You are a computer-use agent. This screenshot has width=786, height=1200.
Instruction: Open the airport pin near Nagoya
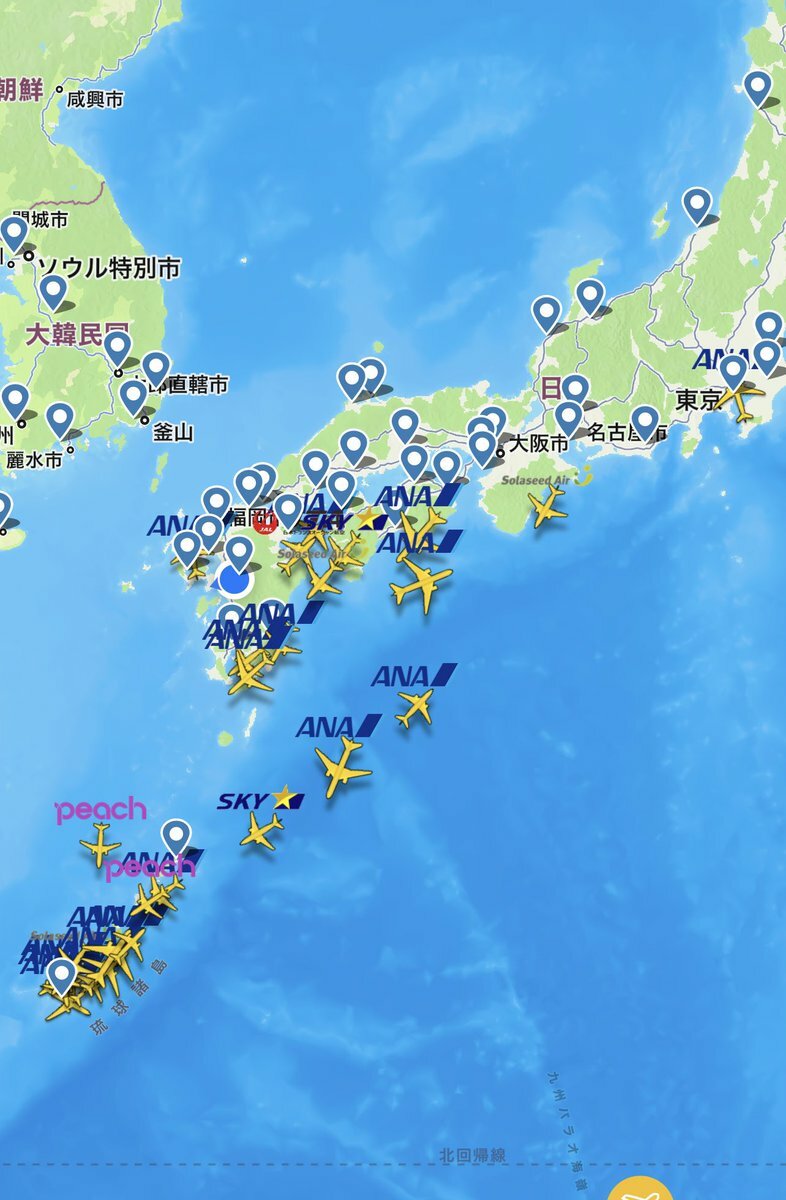(645, 421)
